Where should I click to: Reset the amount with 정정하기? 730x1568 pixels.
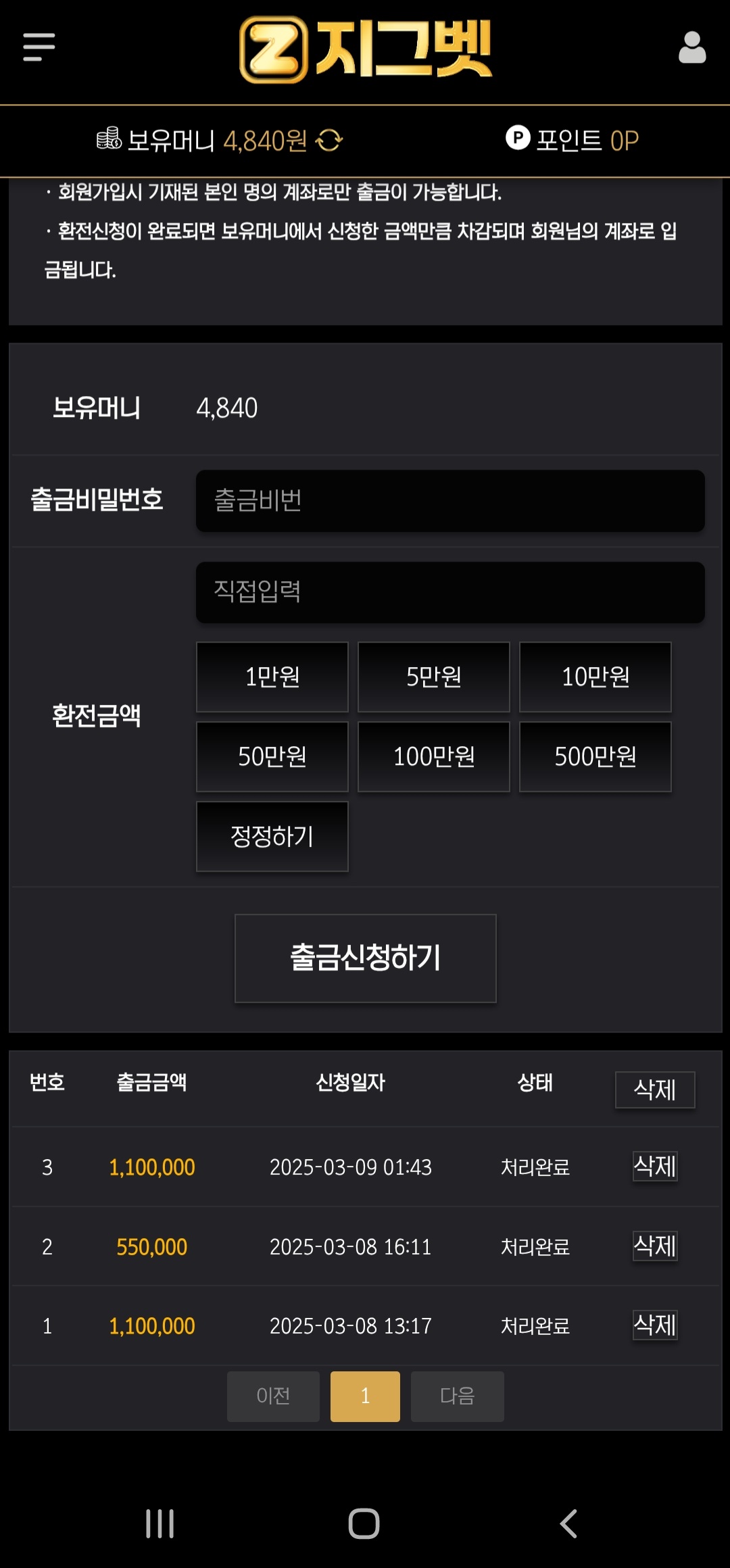point(272,836)
